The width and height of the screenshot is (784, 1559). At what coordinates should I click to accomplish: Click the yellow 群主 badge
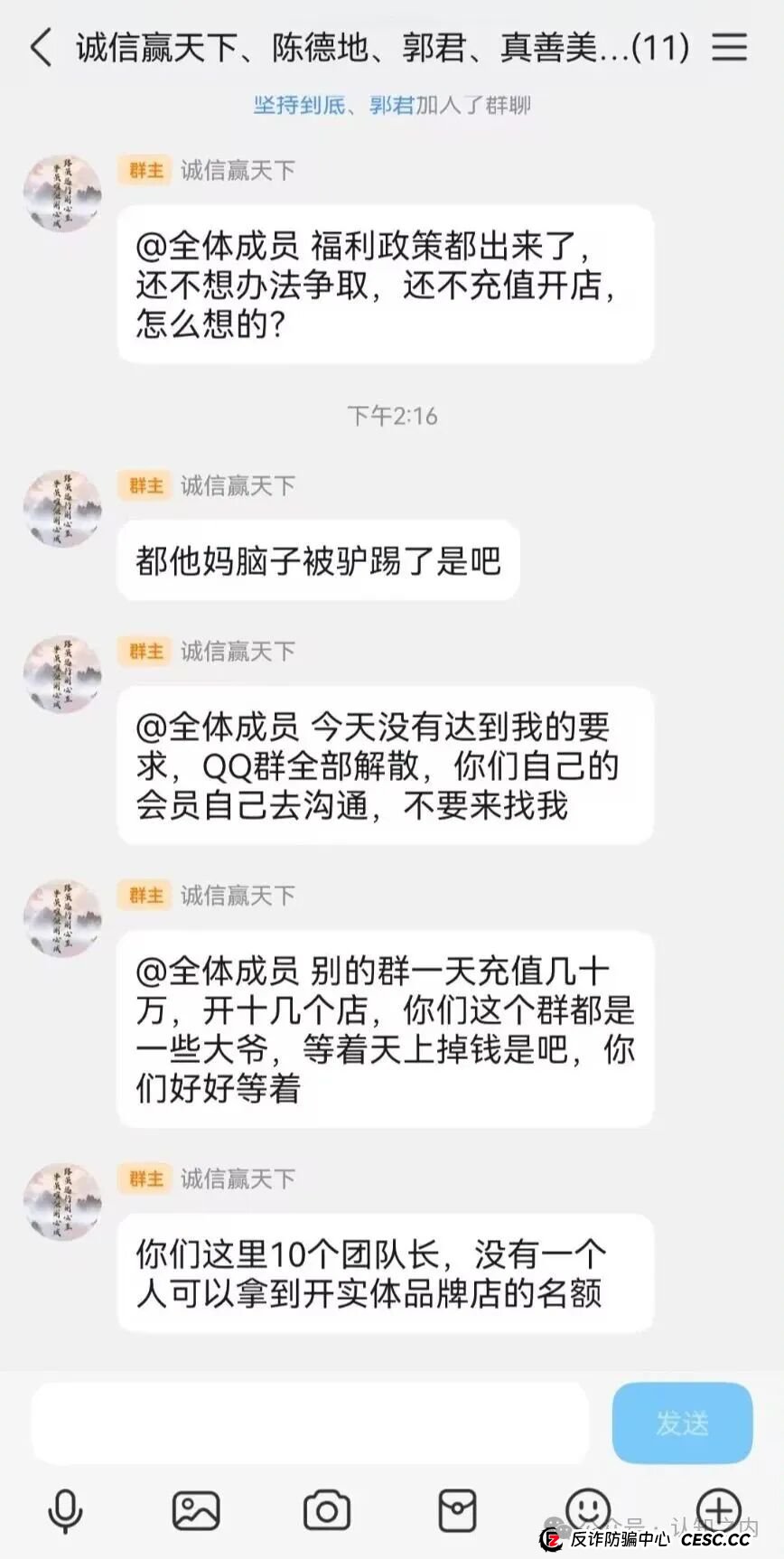click(145, 169)
